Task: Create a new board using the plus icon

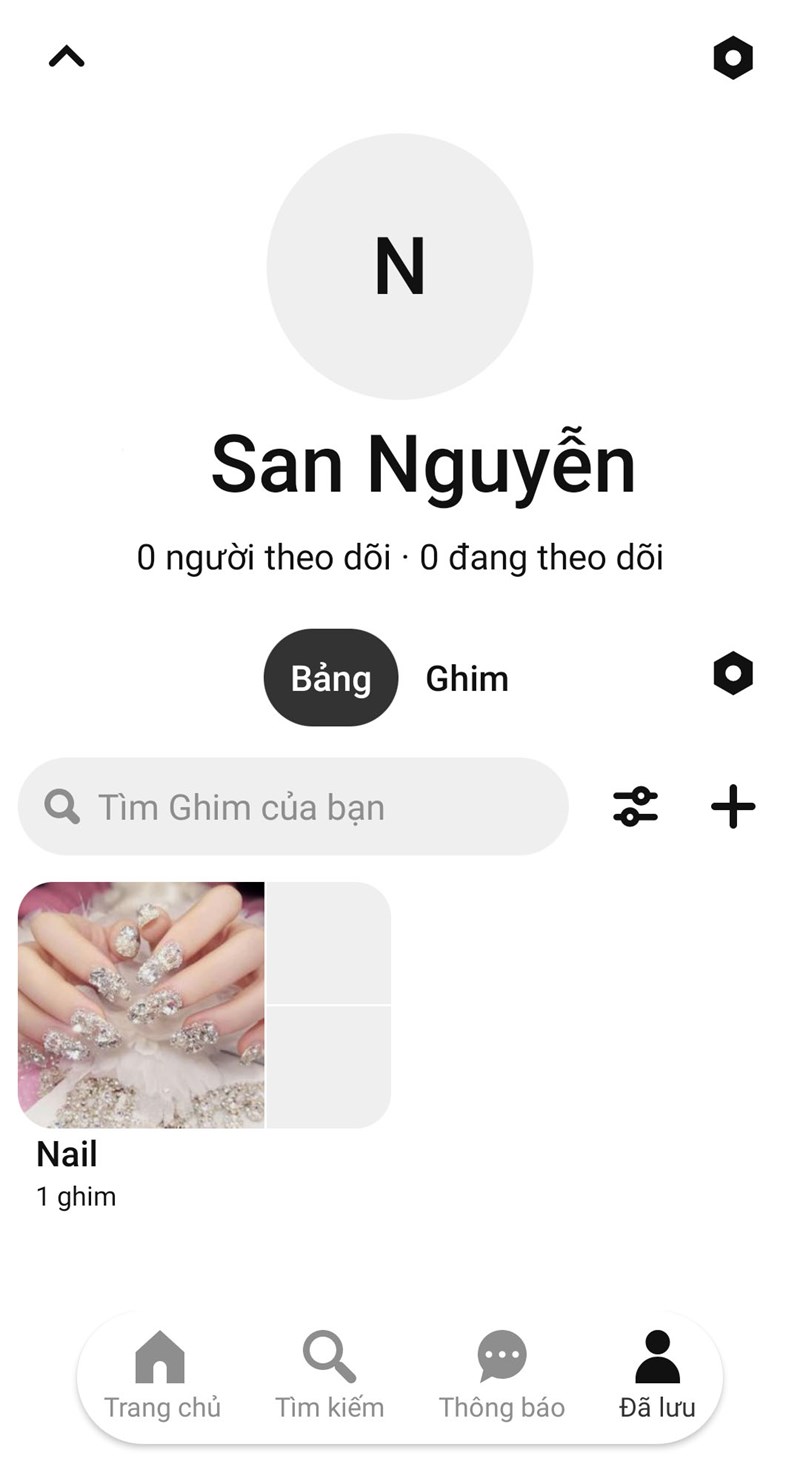Action: [x=733, y=807]
